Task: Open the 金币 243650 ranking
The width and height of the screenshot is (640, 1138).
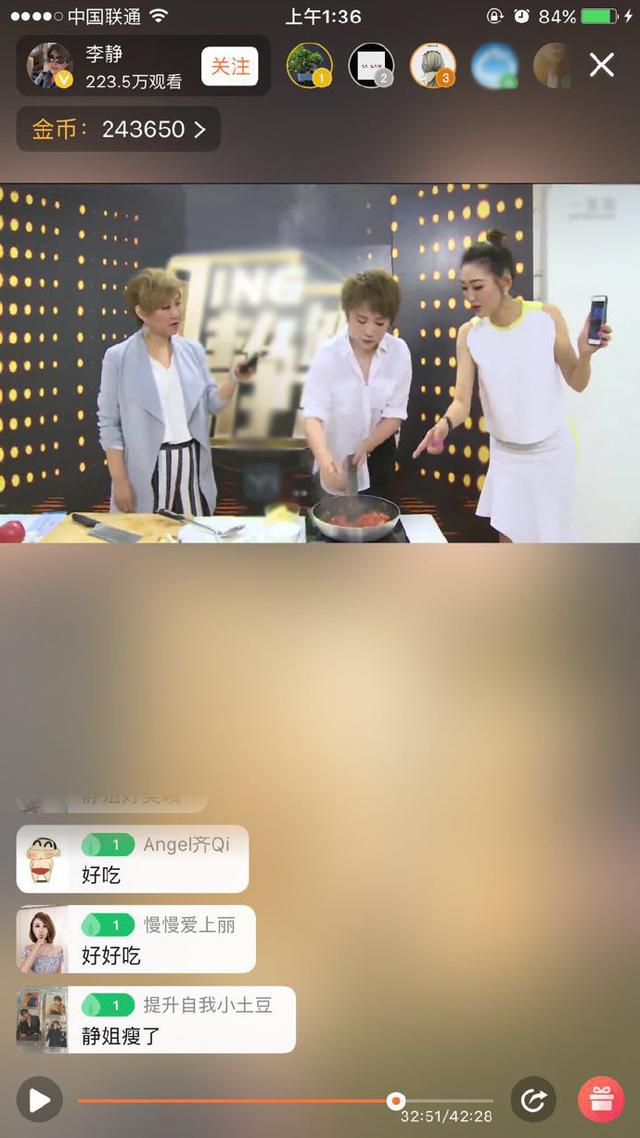Action: (119, 129)
